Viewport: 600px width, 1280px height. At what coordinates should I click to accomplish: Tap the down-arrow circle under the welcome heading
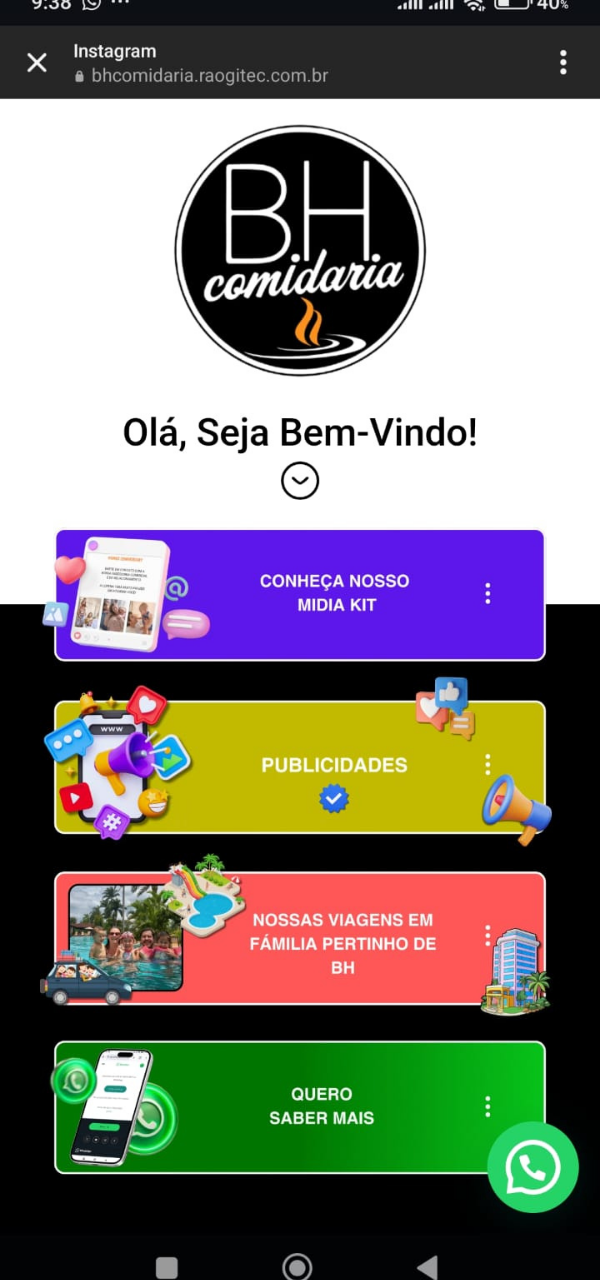click(x=299, y=481)
